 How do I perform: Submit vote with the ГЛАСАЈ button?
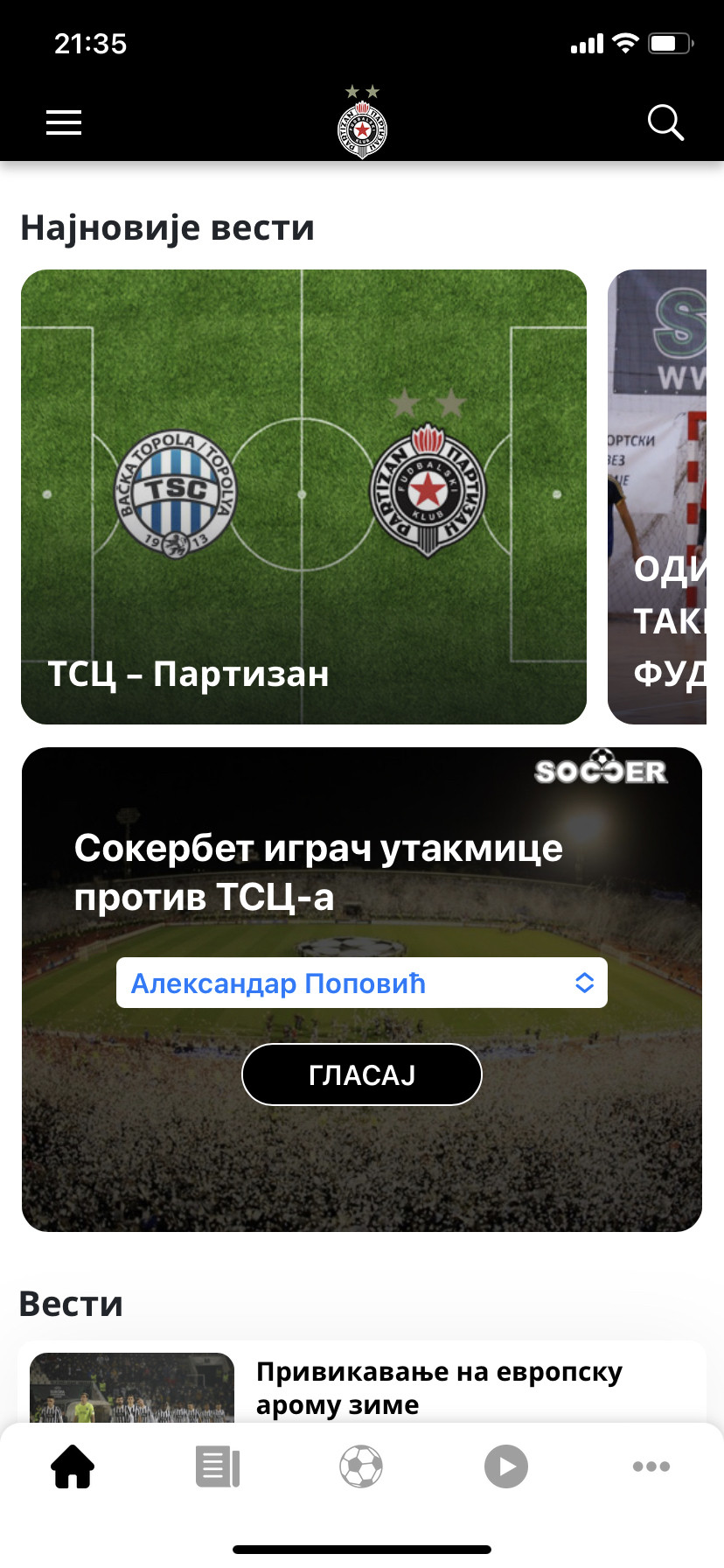coord(361,1074)
